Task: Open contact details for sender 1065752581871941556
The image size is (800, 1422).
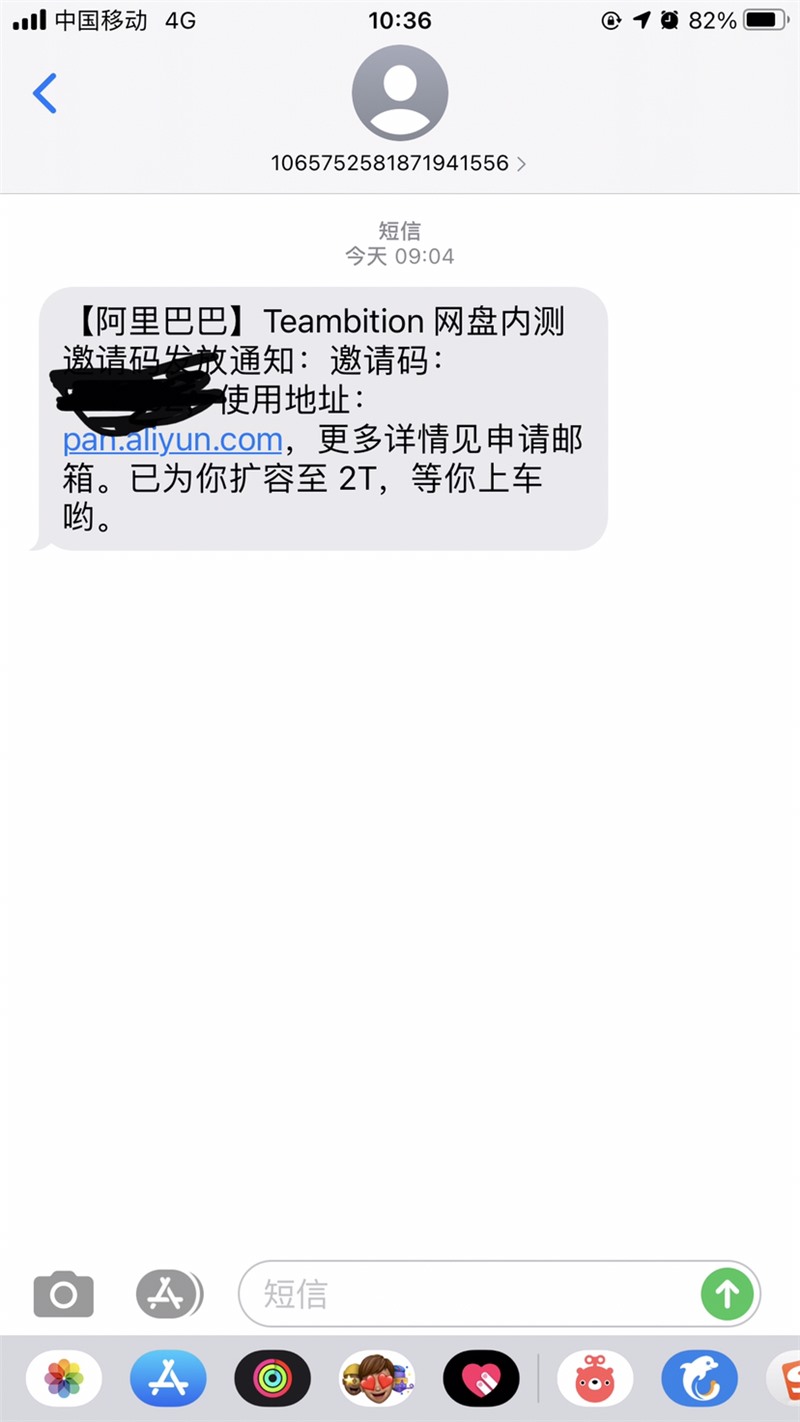Action: pos(399,163)
